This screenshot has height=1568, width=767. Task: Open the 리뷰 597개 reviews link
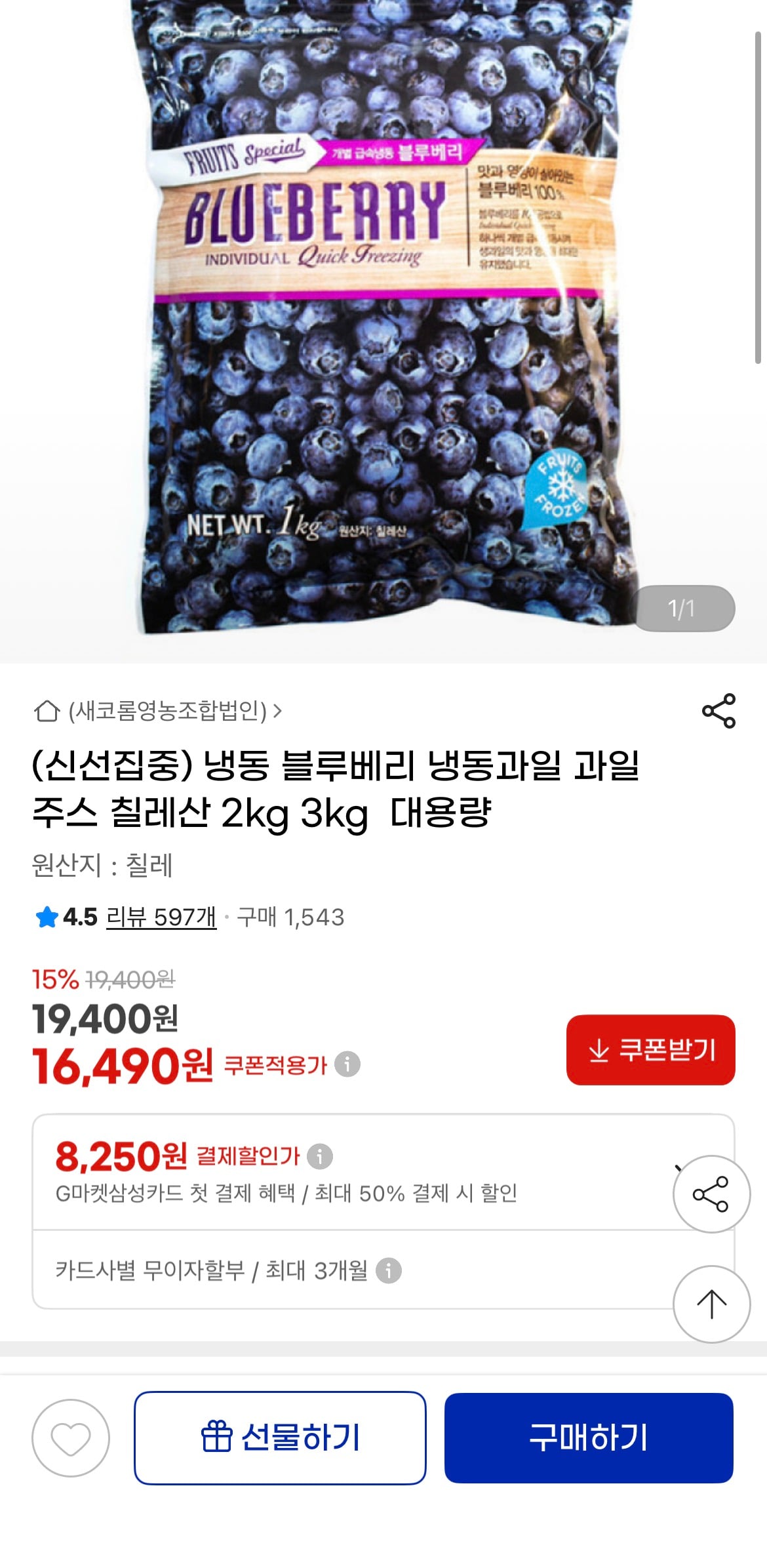click(x=161, y=917)
